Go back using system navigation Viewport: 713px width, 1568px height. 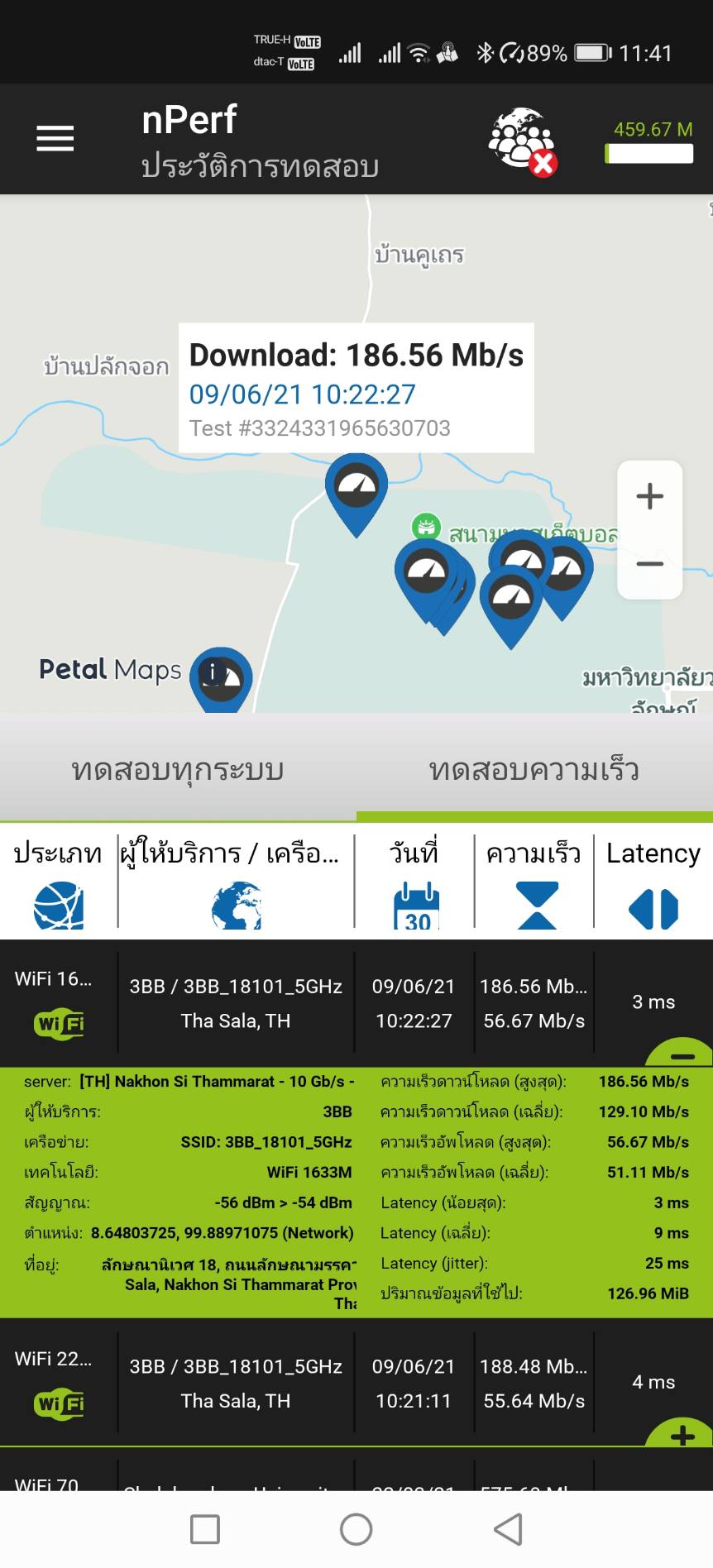pyautogui.click(x=508, y=1529)
